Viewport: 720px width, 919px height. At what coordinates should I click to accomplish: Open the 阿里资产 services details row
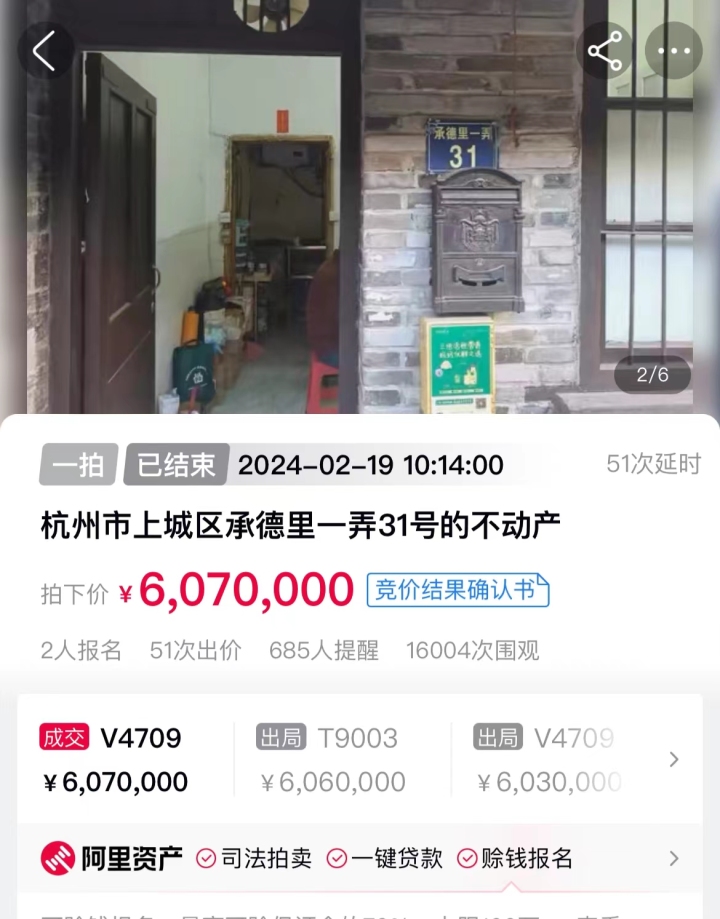(x=673, y=858)
